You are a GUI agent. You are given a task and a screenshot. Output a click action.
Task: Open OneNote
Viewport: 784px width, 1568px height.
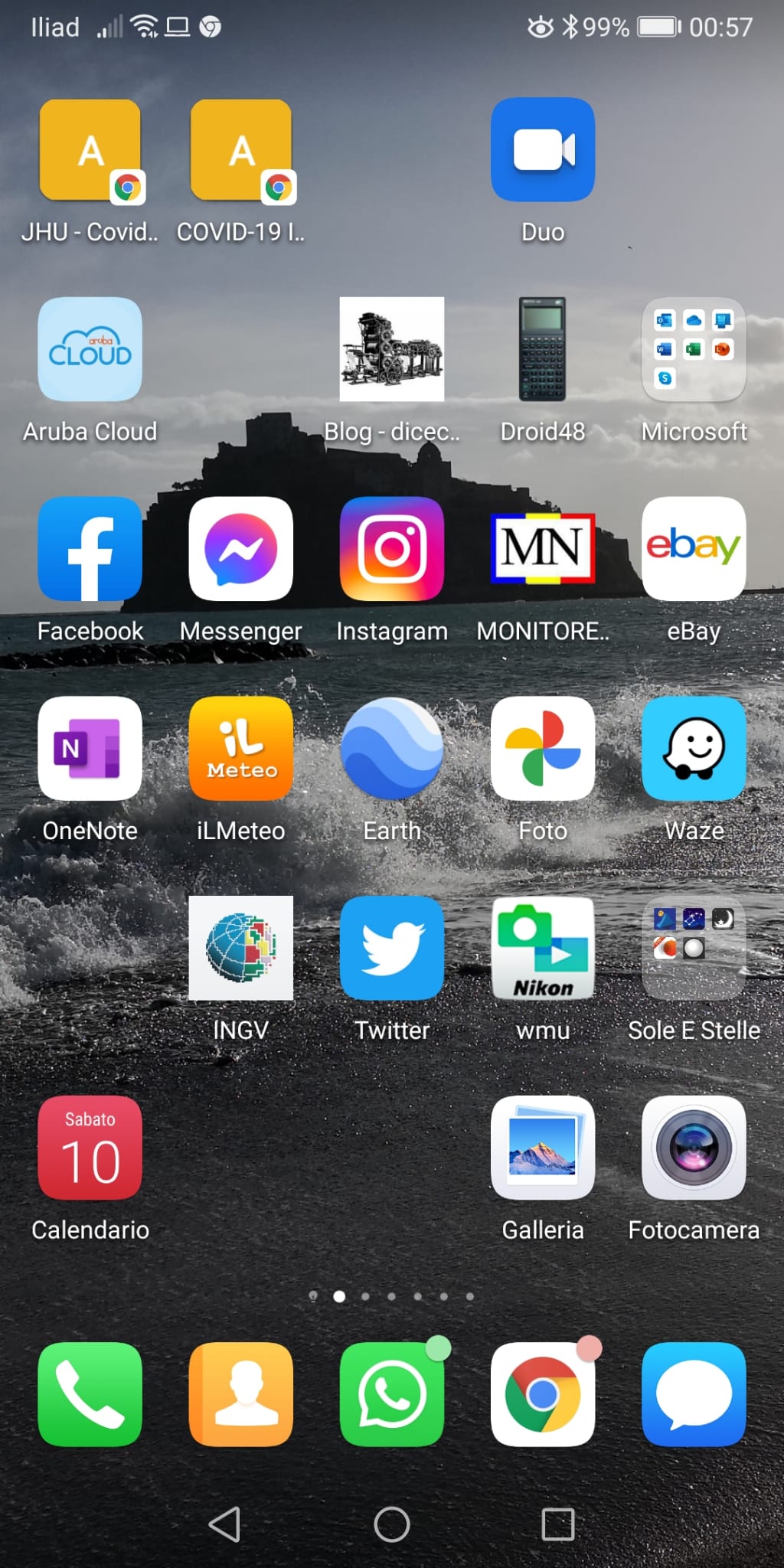pos(90,748)
